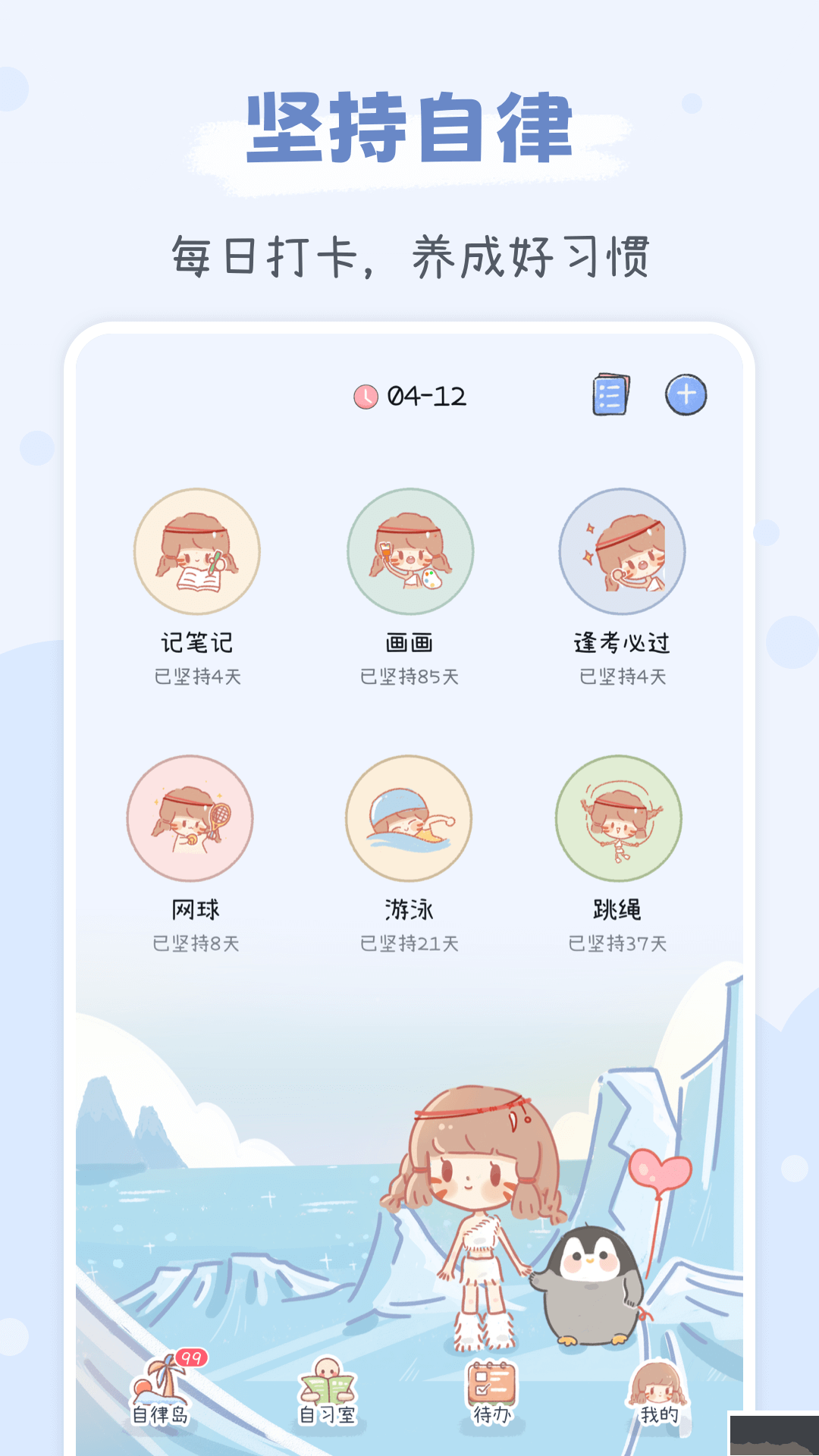Select the 画画 painting habit icon
This screenshot has height=1456, width=819.
tap(409, 552)
